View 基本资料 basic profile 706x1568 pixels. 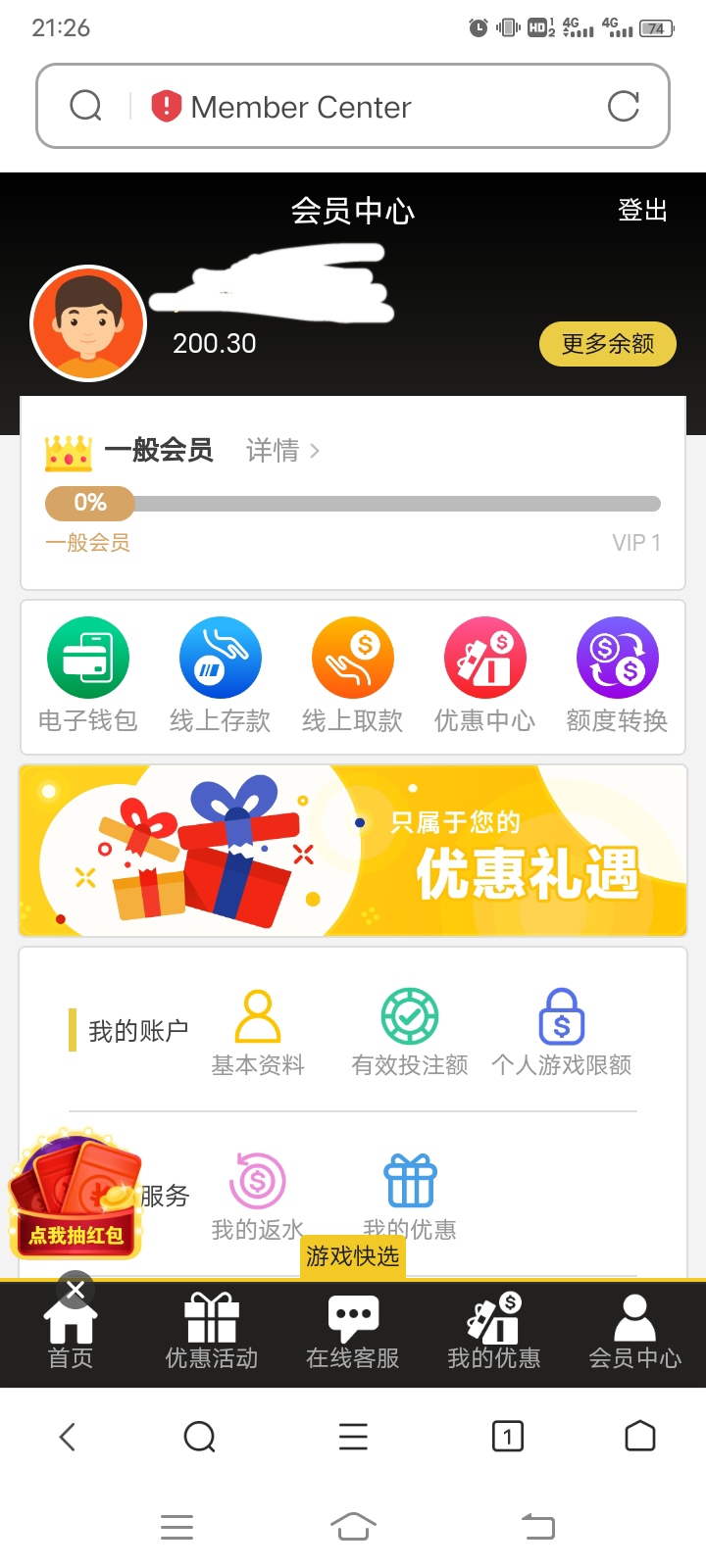[x=258, y=1034]
